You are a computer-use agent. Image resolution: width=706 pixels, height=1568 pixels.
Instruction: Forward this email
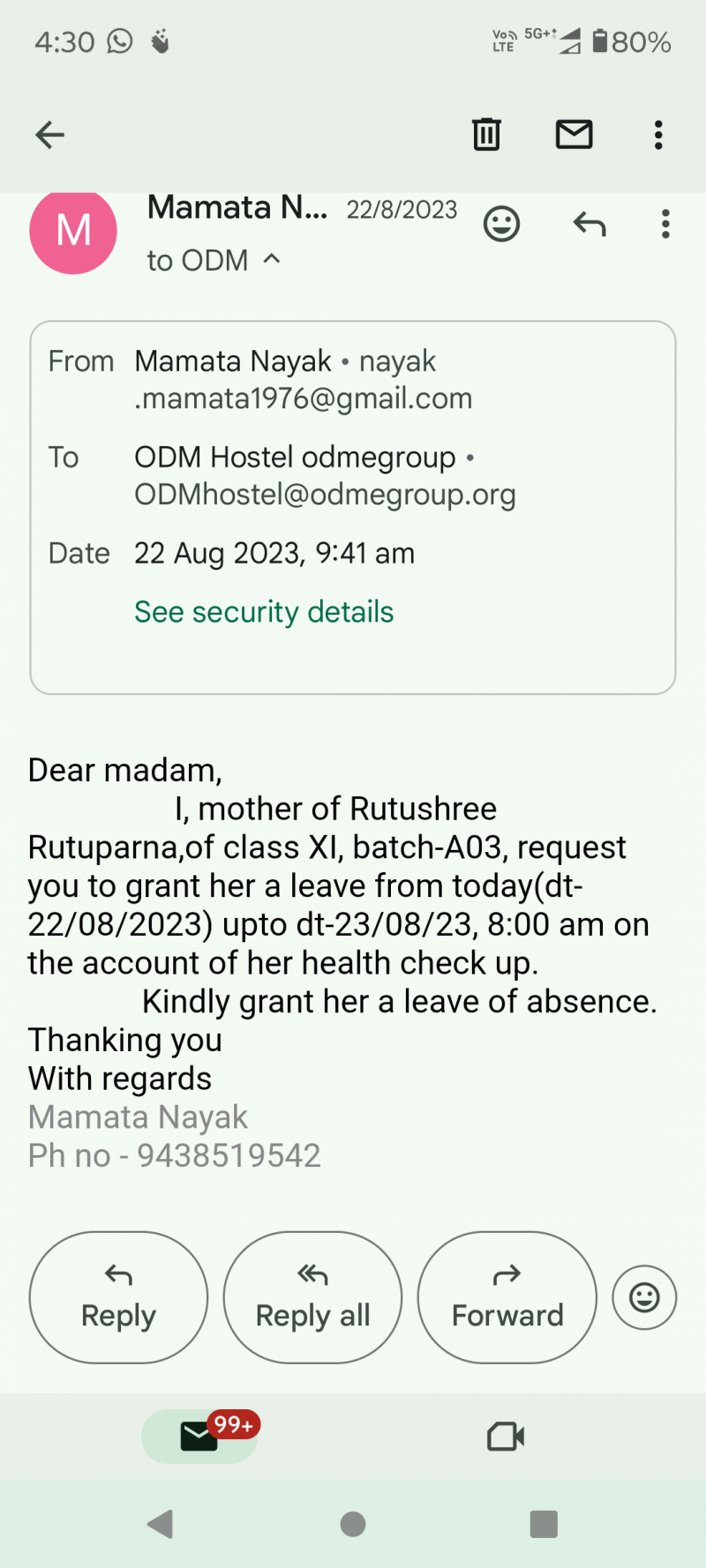click(507, 1297)
